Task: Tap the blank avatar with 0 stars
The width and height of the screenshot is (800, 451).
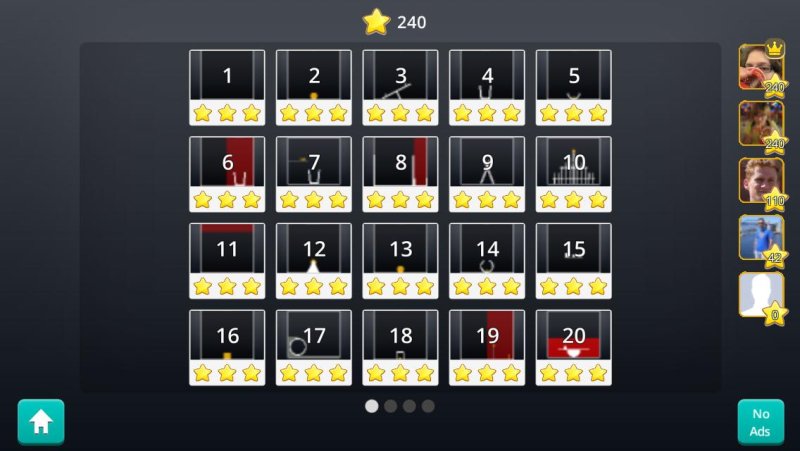Action: coord(760,295)
